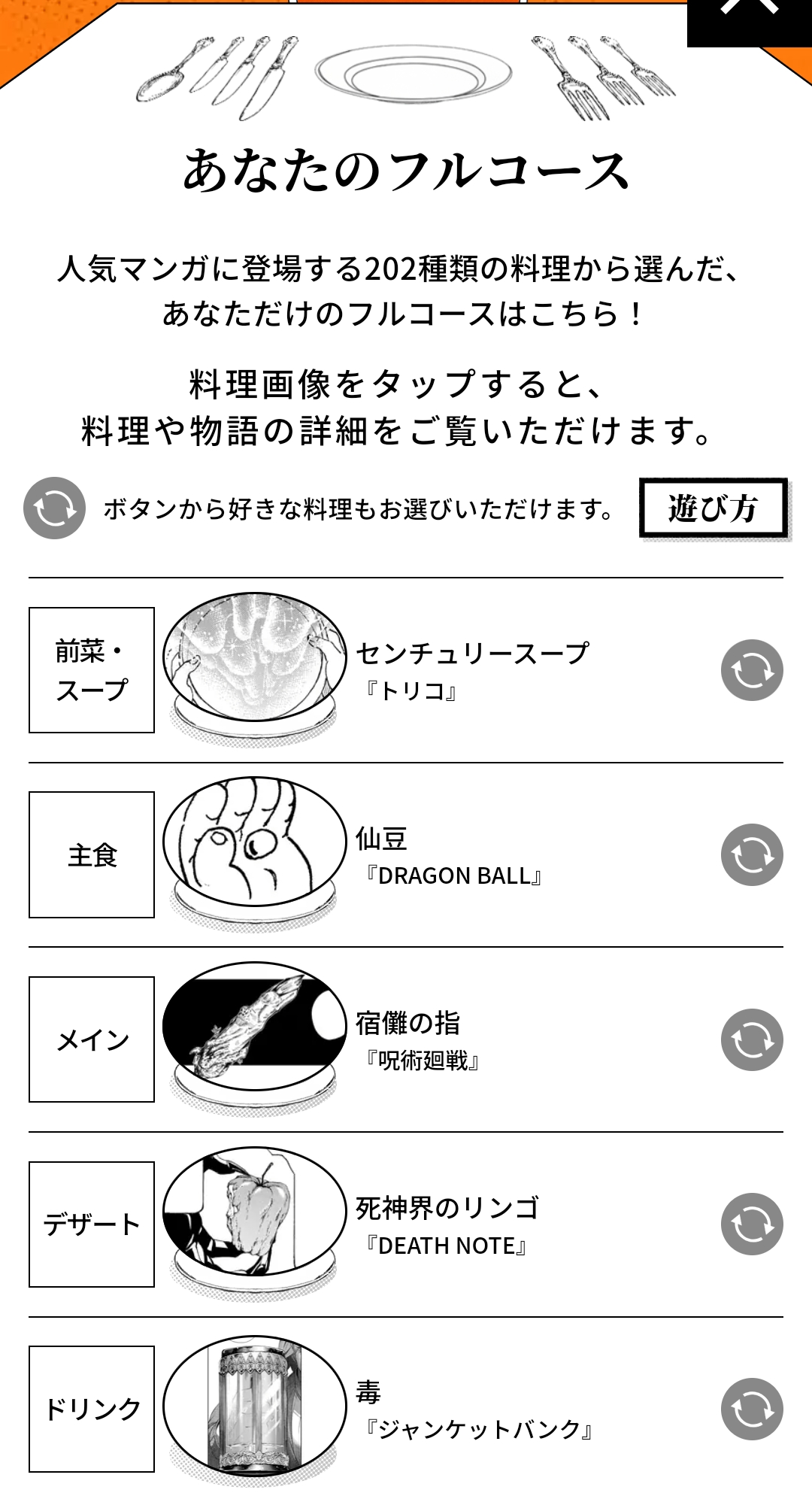Viewport: 812px width, 1499px height.
Task: Change the 毒 drink selection
Action: 751,1409
